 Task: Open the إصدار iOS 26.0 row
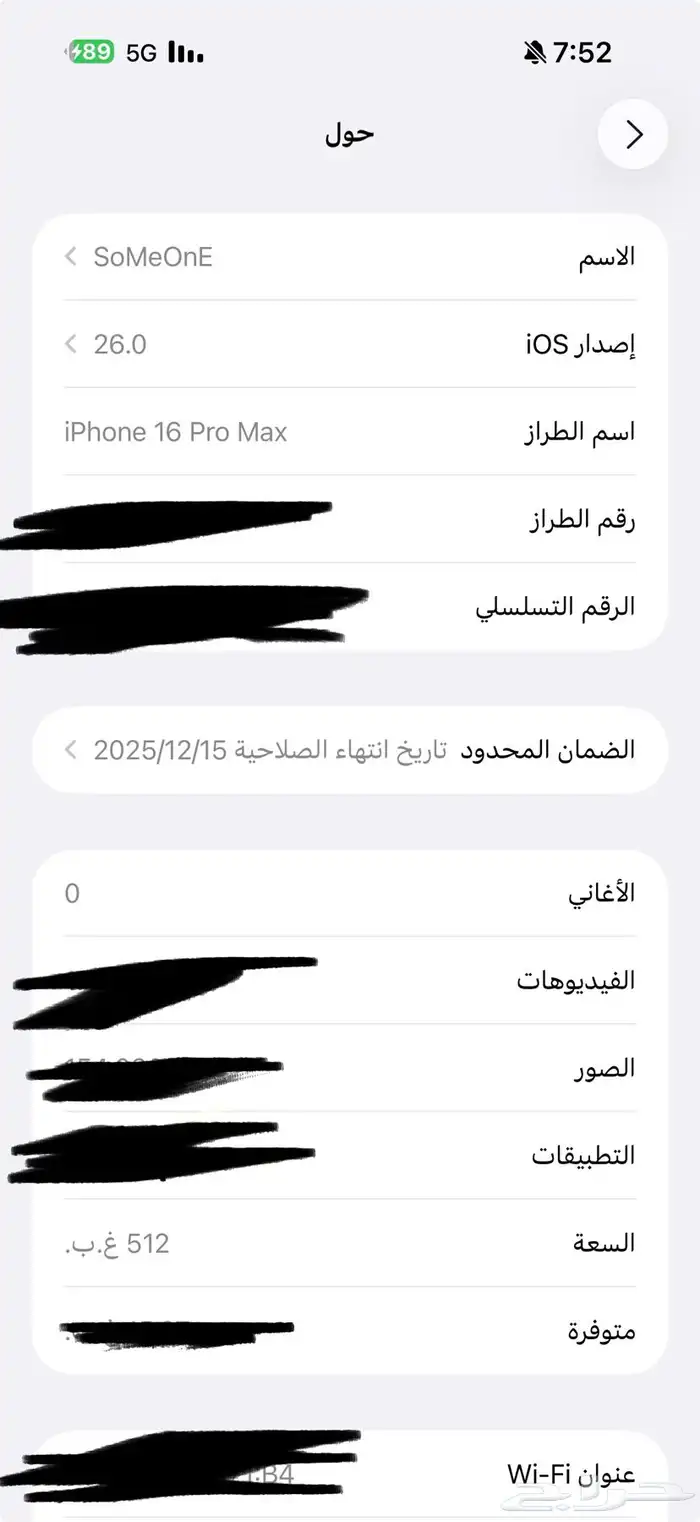tap(350, 344)
